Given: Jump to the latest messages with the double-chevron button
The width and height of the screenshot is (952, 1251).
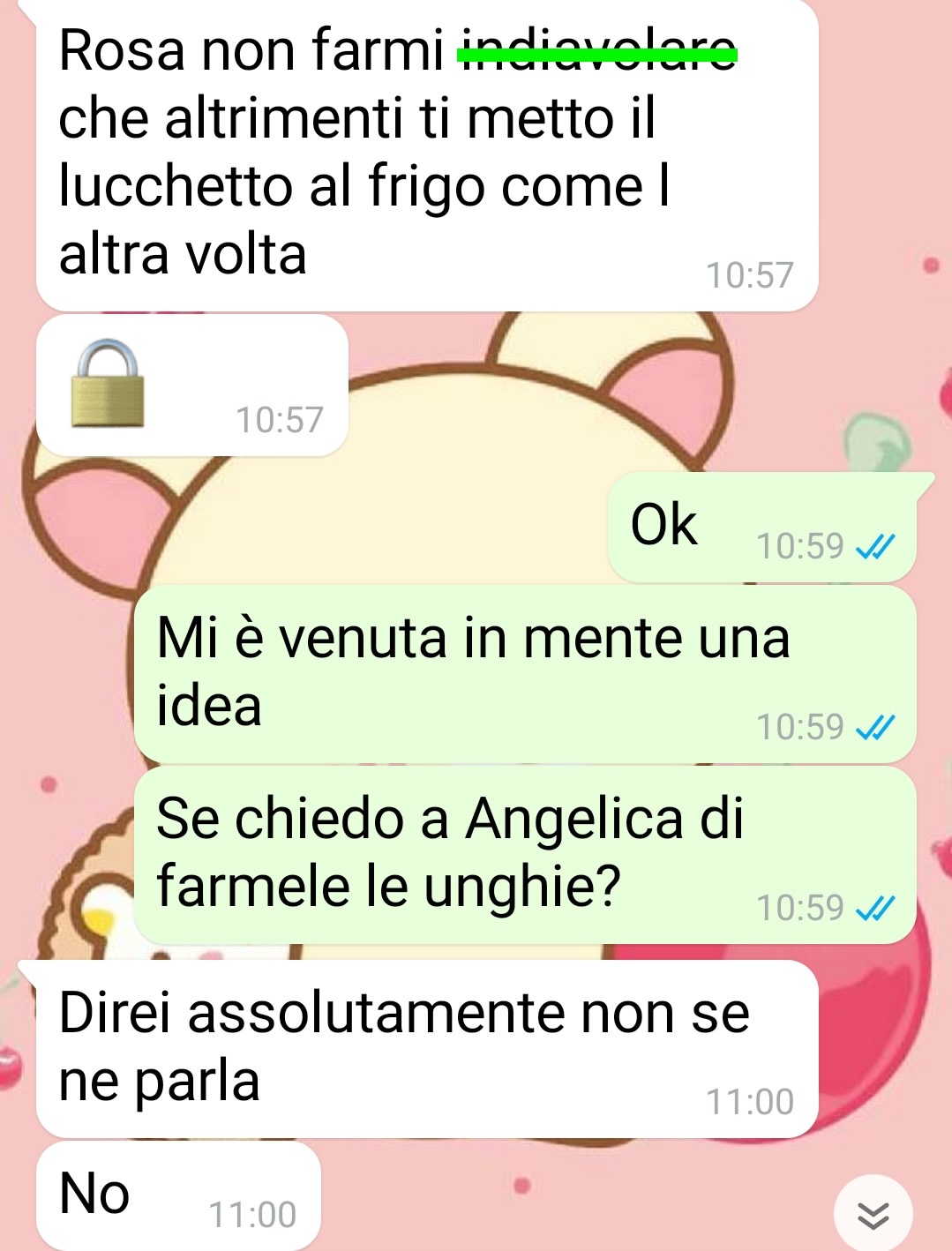Looking at the screenshot, I should [x=873, y=1215].
